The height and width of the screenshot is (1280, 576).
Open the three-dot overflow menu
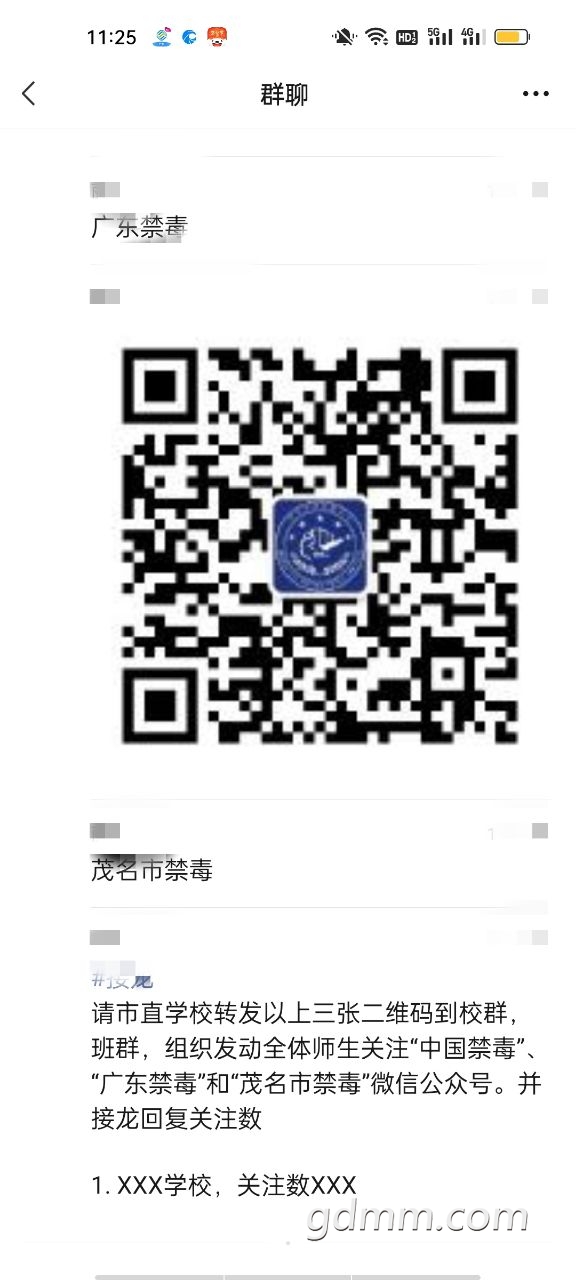tap(536, 94)
